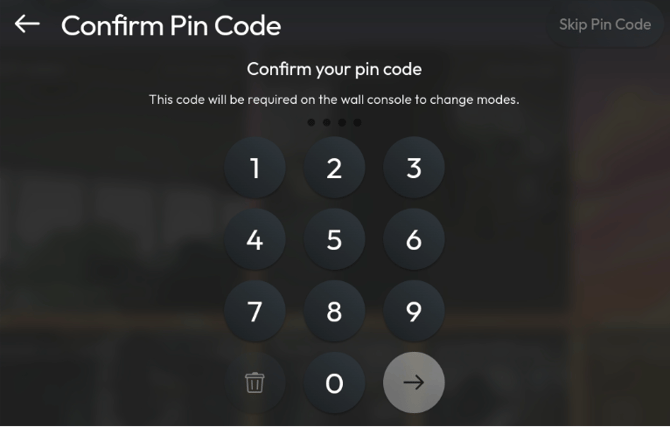
Task: Enter digit 9 on the keypad
Action: click(x=414, y=311)
